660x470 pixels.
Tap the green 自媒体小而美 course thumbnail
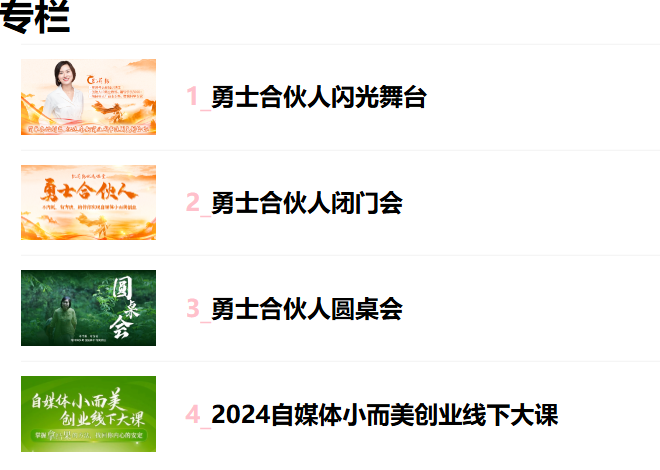pos(88,413)
